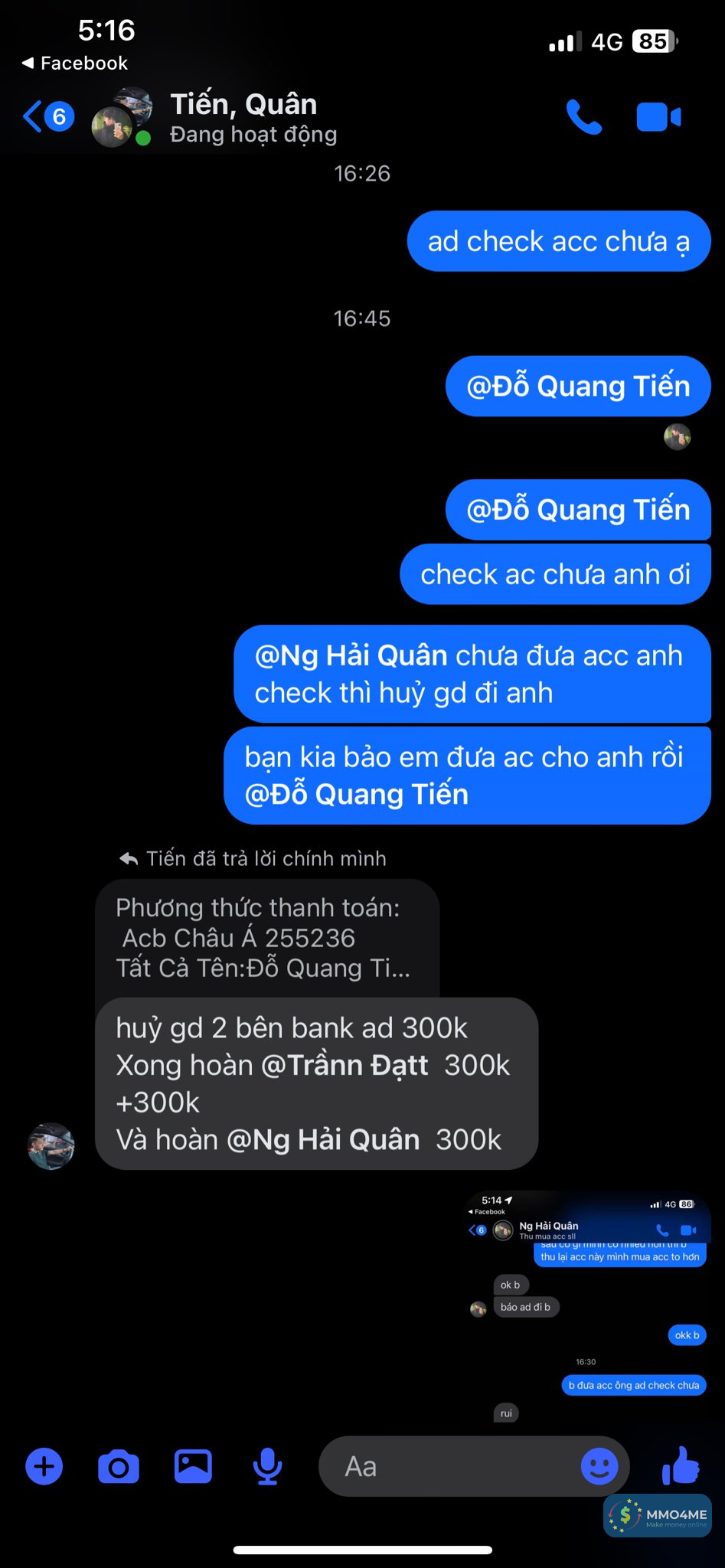Start a voice call with the group
Image resolution: width=725 pixels, height=1568 pixels.
point(583,117)
